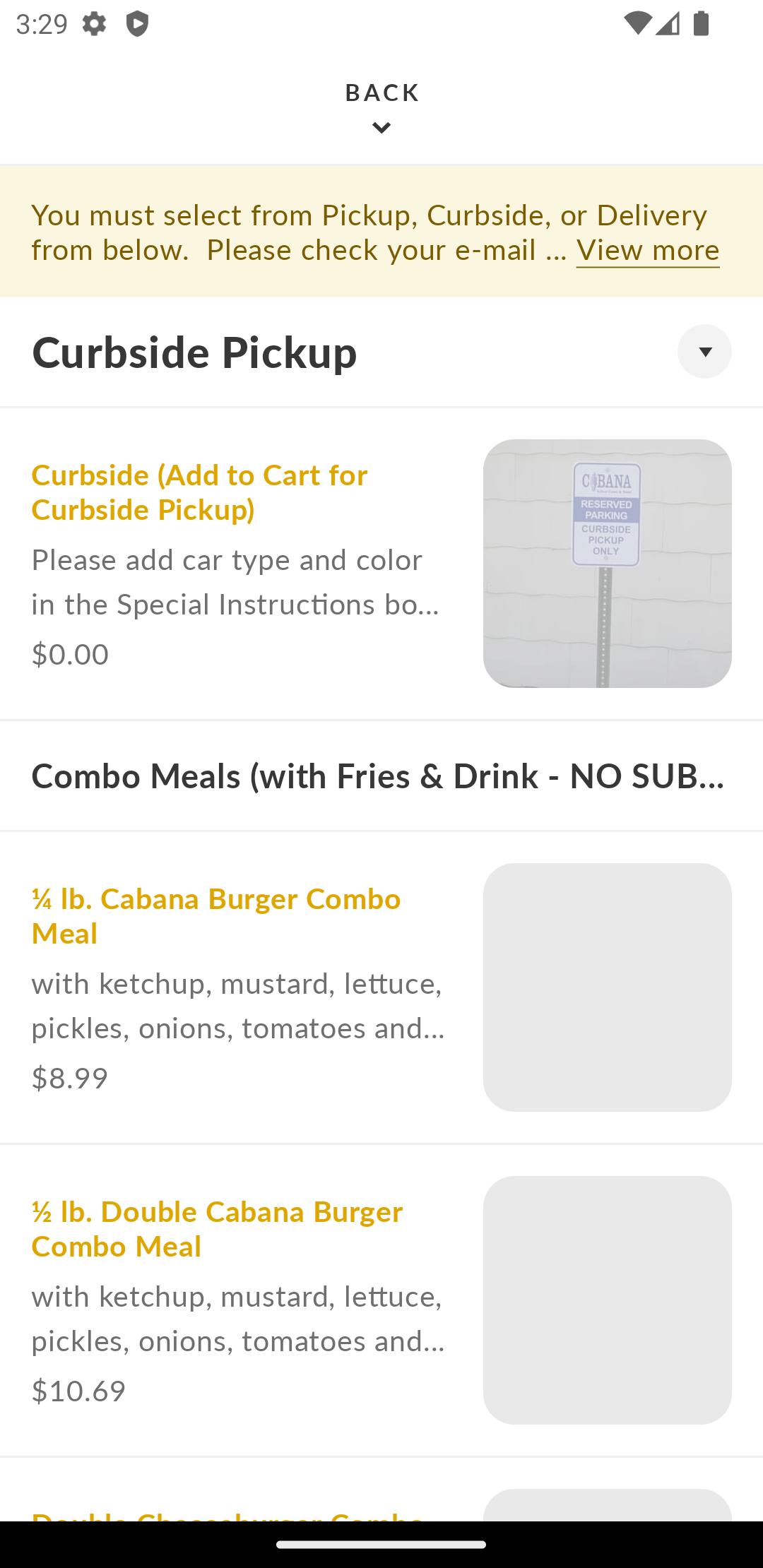Image resolution: width=763 pixels, height=1568 pixels.
Task: Open the View more link in the notice
Action: click(x=648, y=250)
